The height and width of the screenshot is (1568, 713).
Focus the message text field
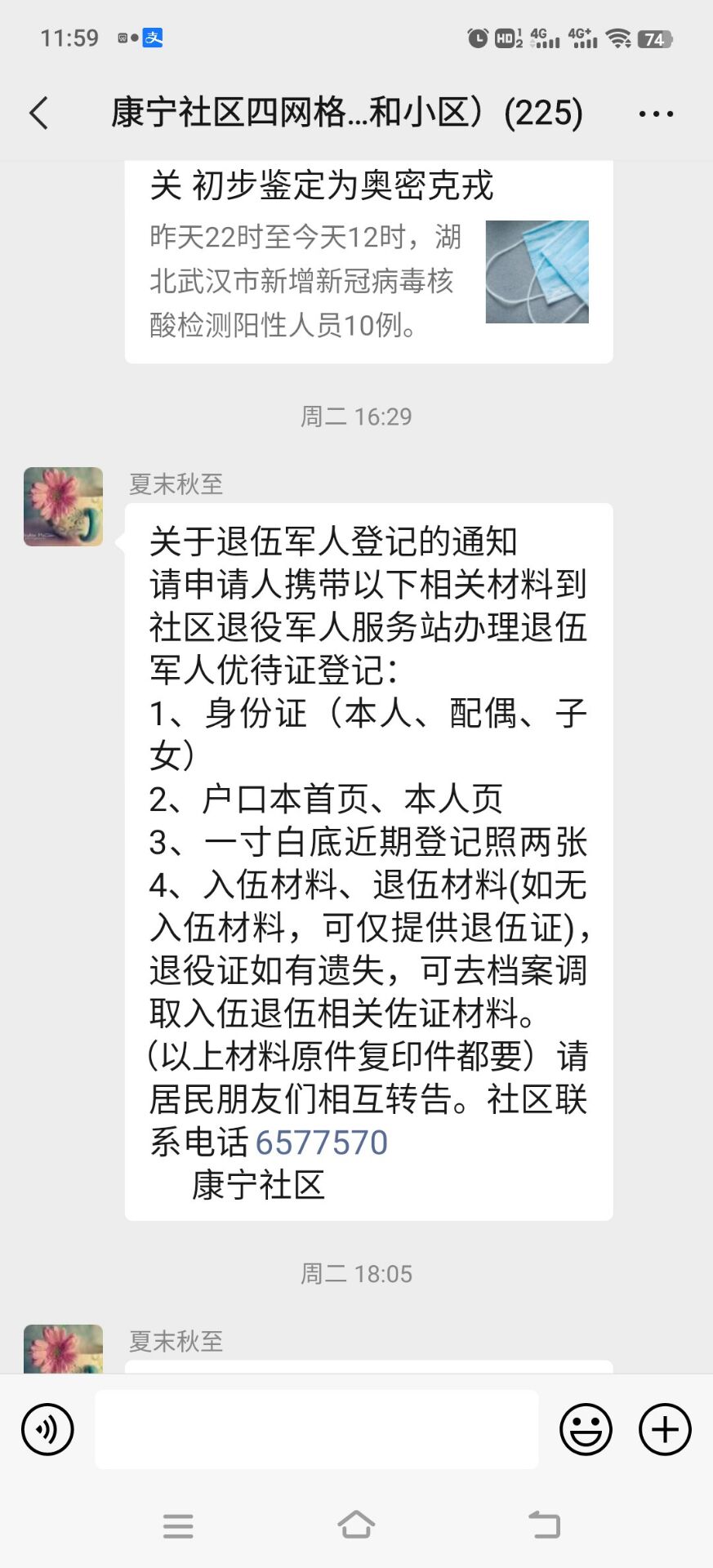pos(316,1429)
